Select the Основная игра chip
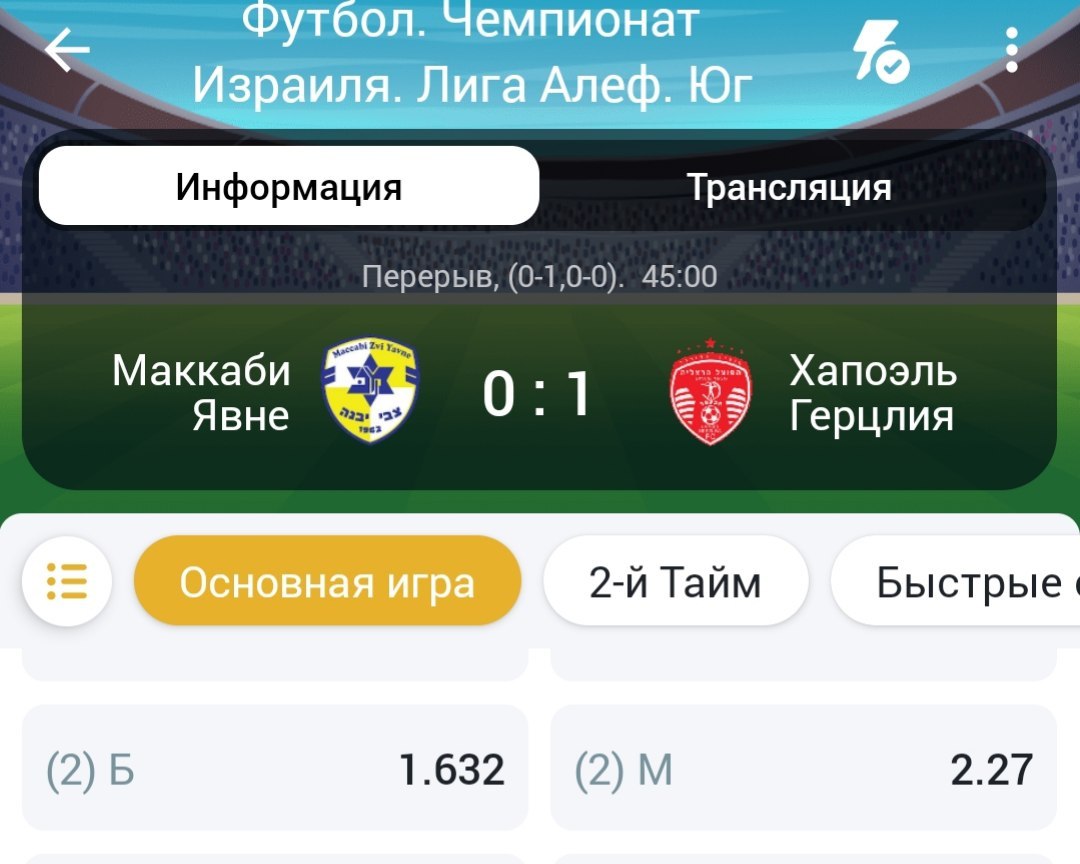The width and height of the screenshot is (1080, 864). tap(327, 582)
